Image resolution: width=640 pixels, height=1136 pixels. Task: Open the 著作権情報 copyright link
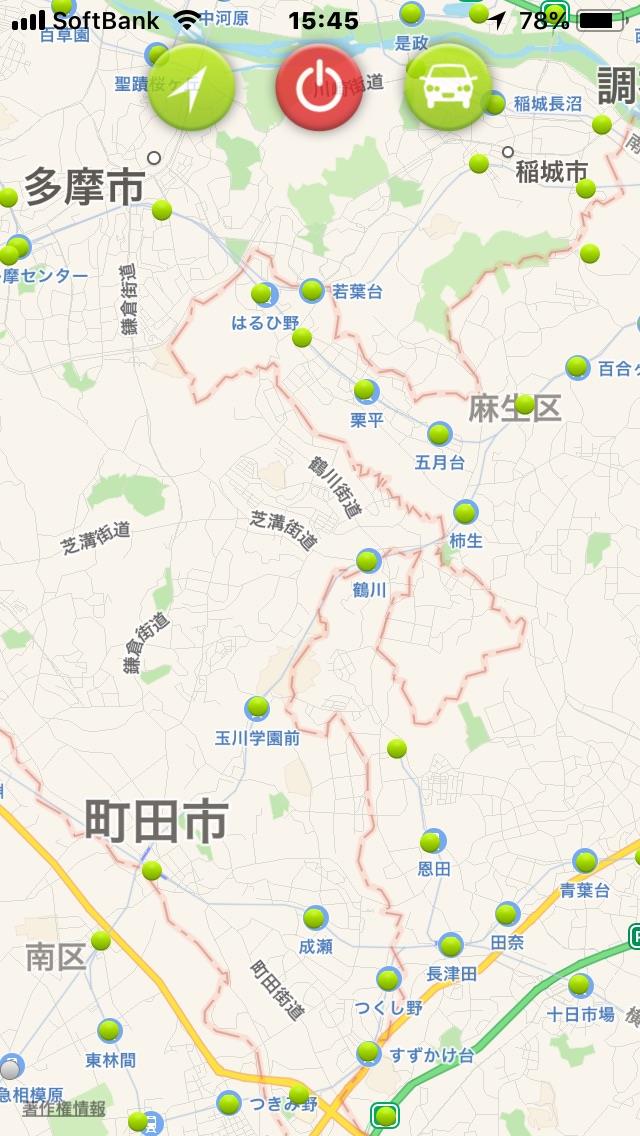pyautogui.click(x=64, y=1109)
